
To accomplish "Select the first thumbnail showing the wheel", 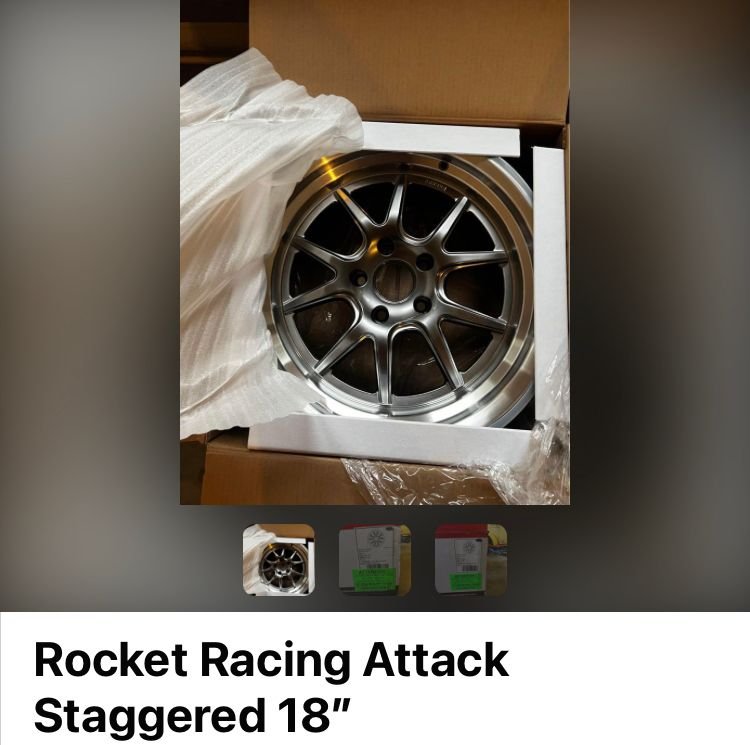I will [279, 559].
